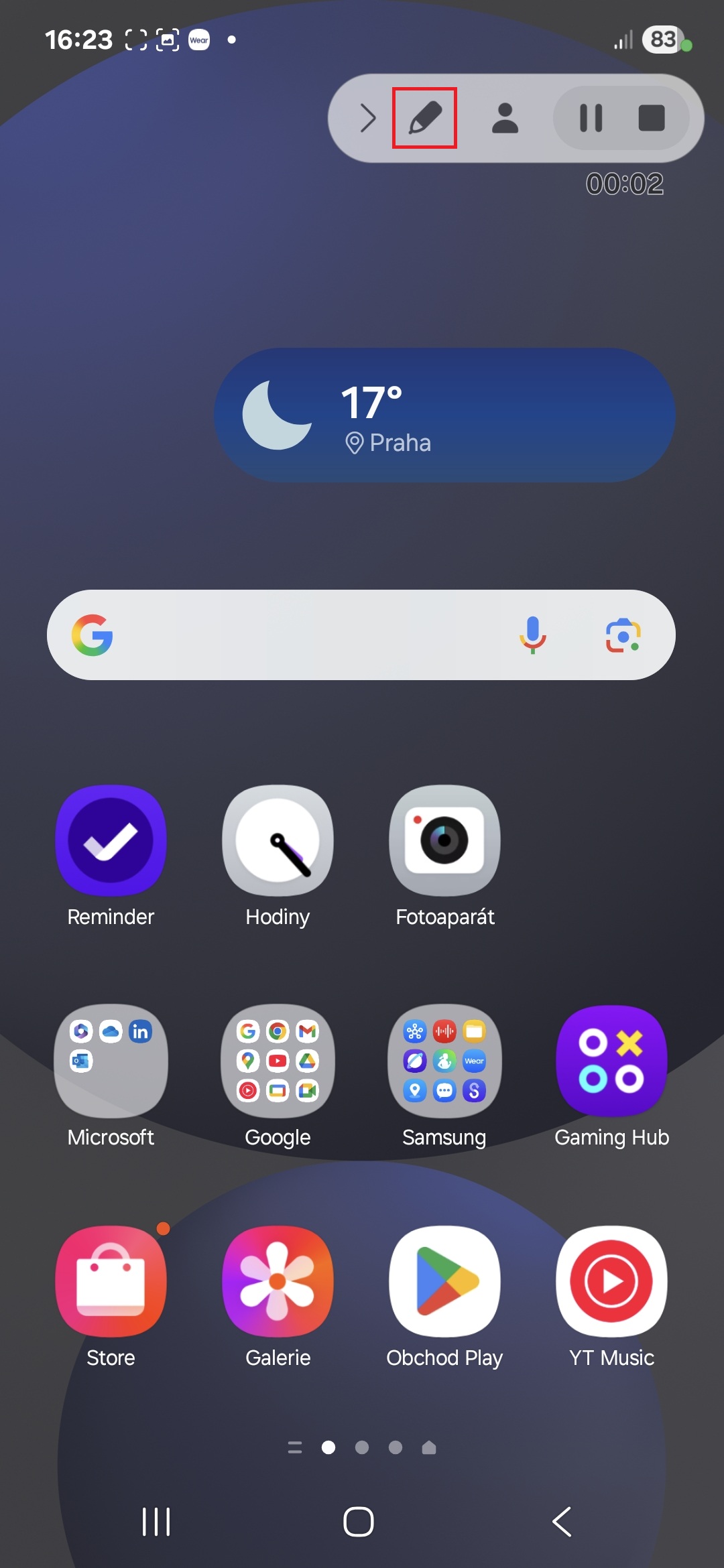Pause the screen recording

point(591,118)
